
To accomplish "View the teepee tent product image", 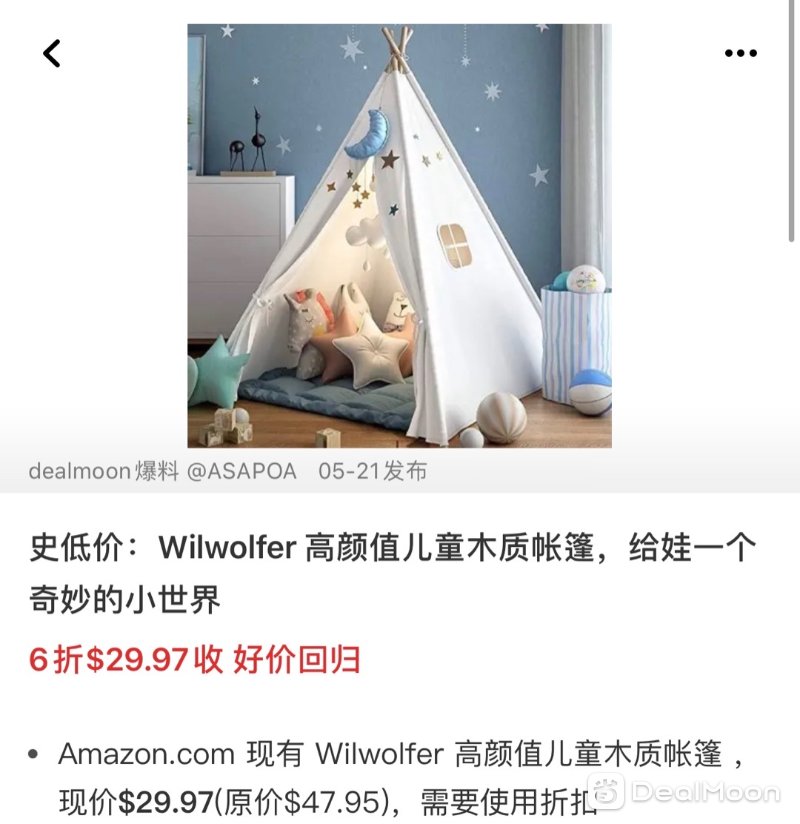I will tap(399, 236).
